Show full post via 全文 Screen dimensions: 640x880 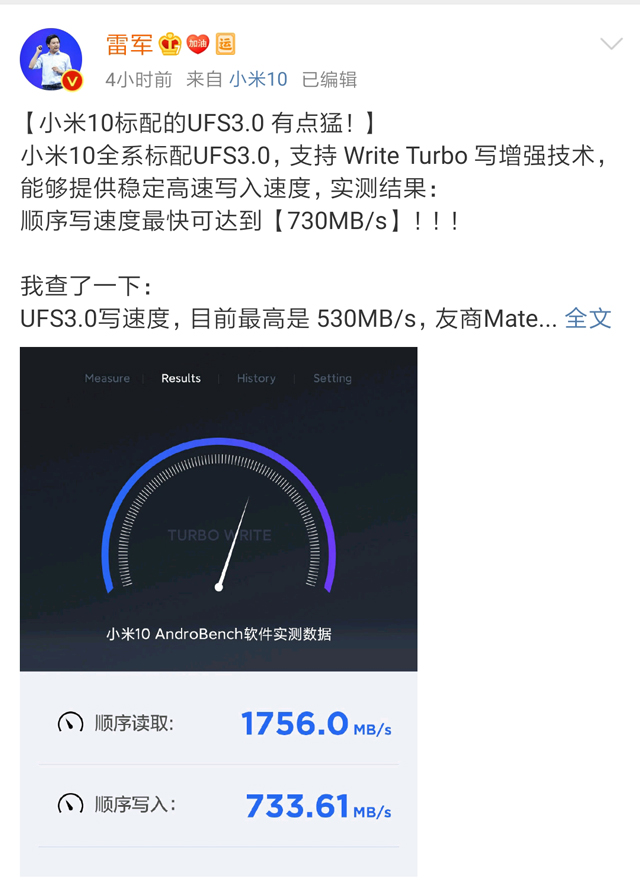coord(588,318)
